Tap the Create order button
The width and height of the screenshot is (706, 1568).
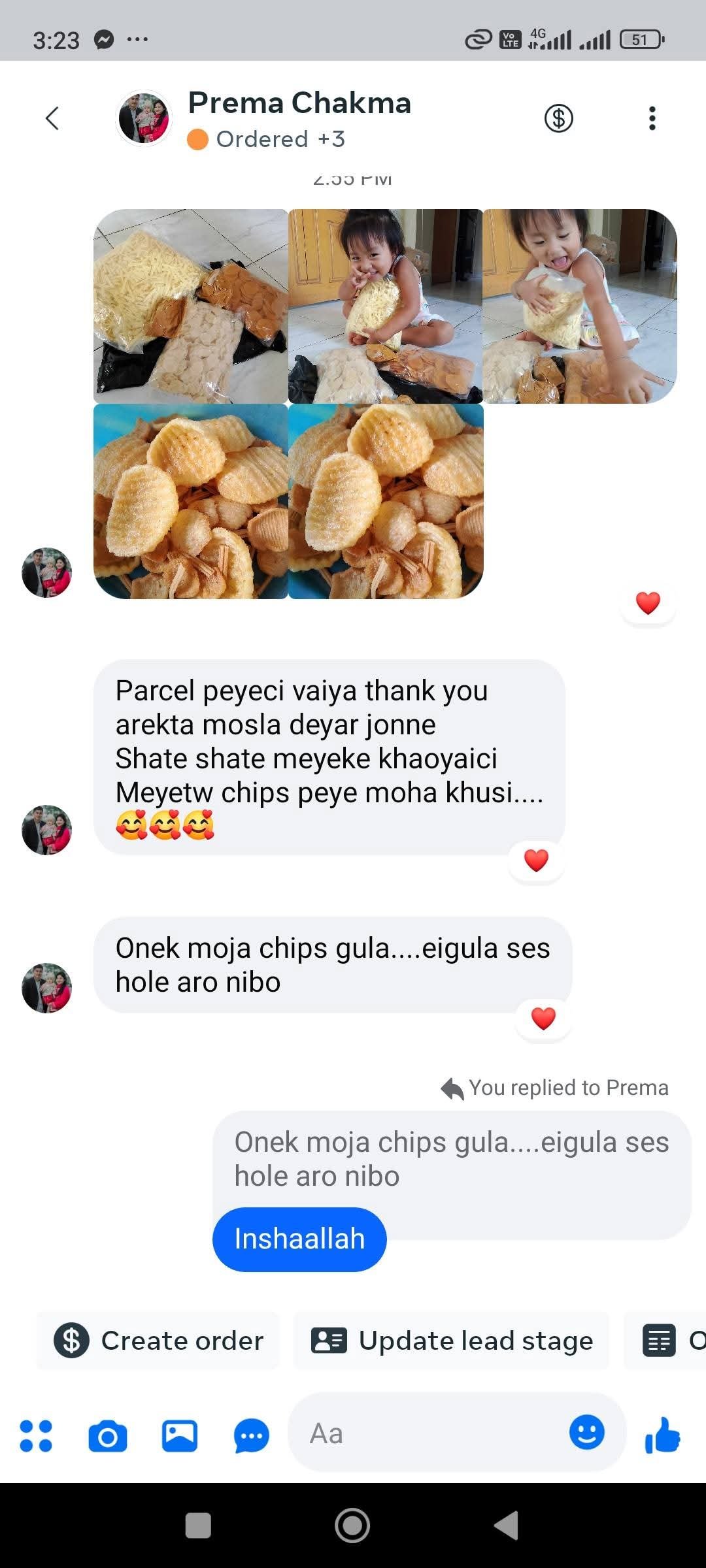pos(158,1341)
